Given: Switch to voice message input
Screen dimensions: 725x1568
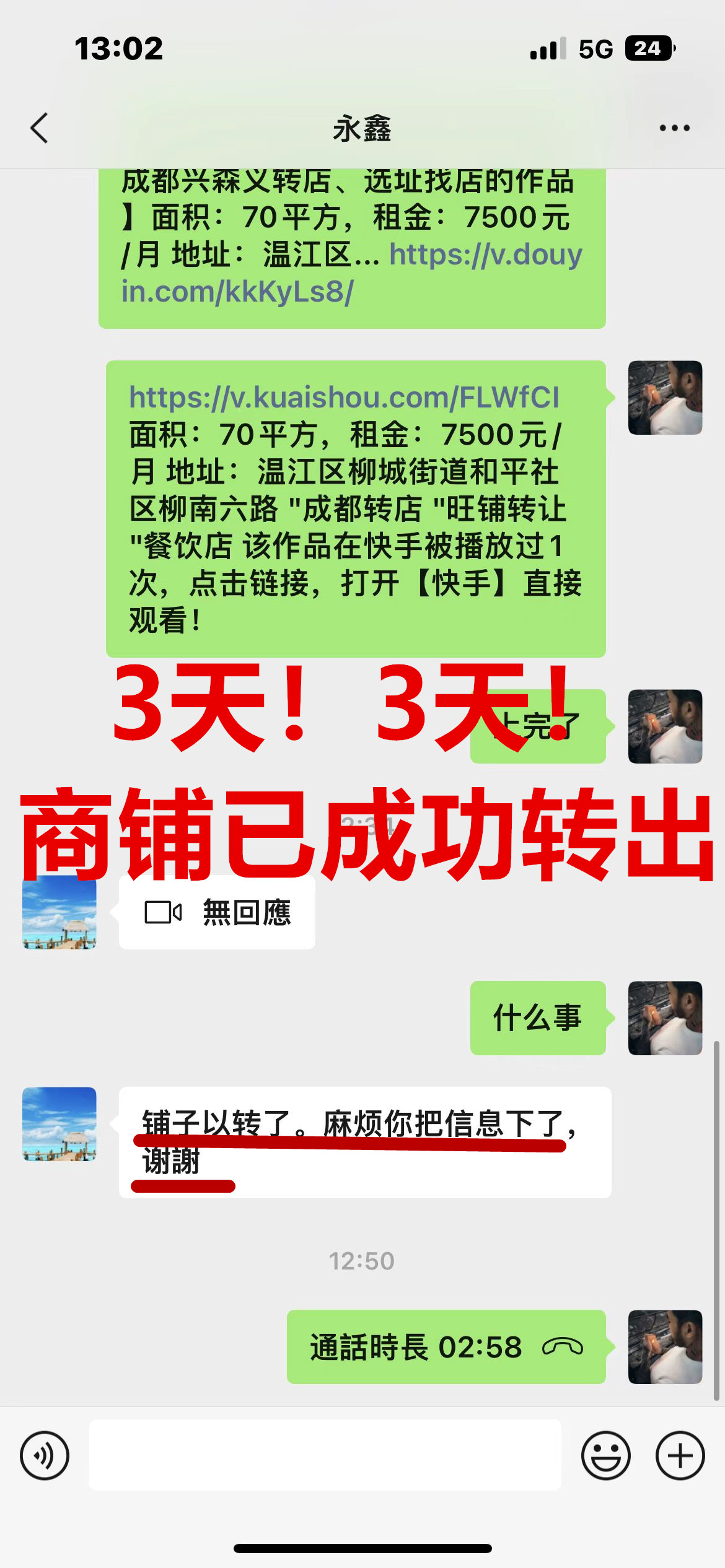Looking at the screenshot, I should pos(45,1455).
